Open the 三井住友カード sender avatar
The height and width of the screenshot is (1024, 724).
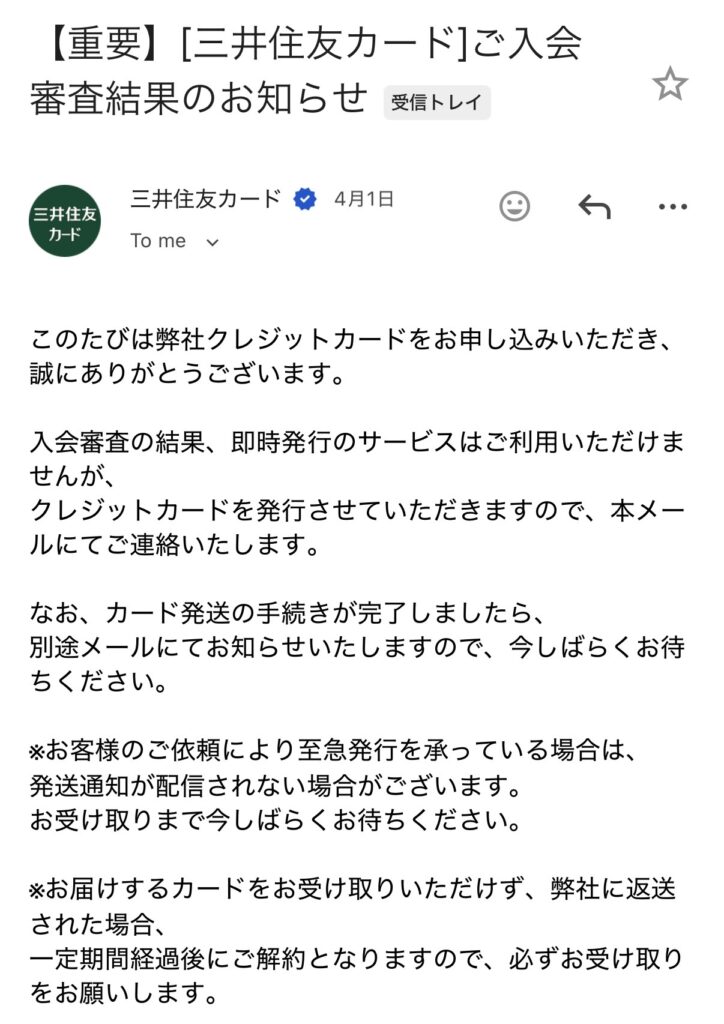click(65, 220)
